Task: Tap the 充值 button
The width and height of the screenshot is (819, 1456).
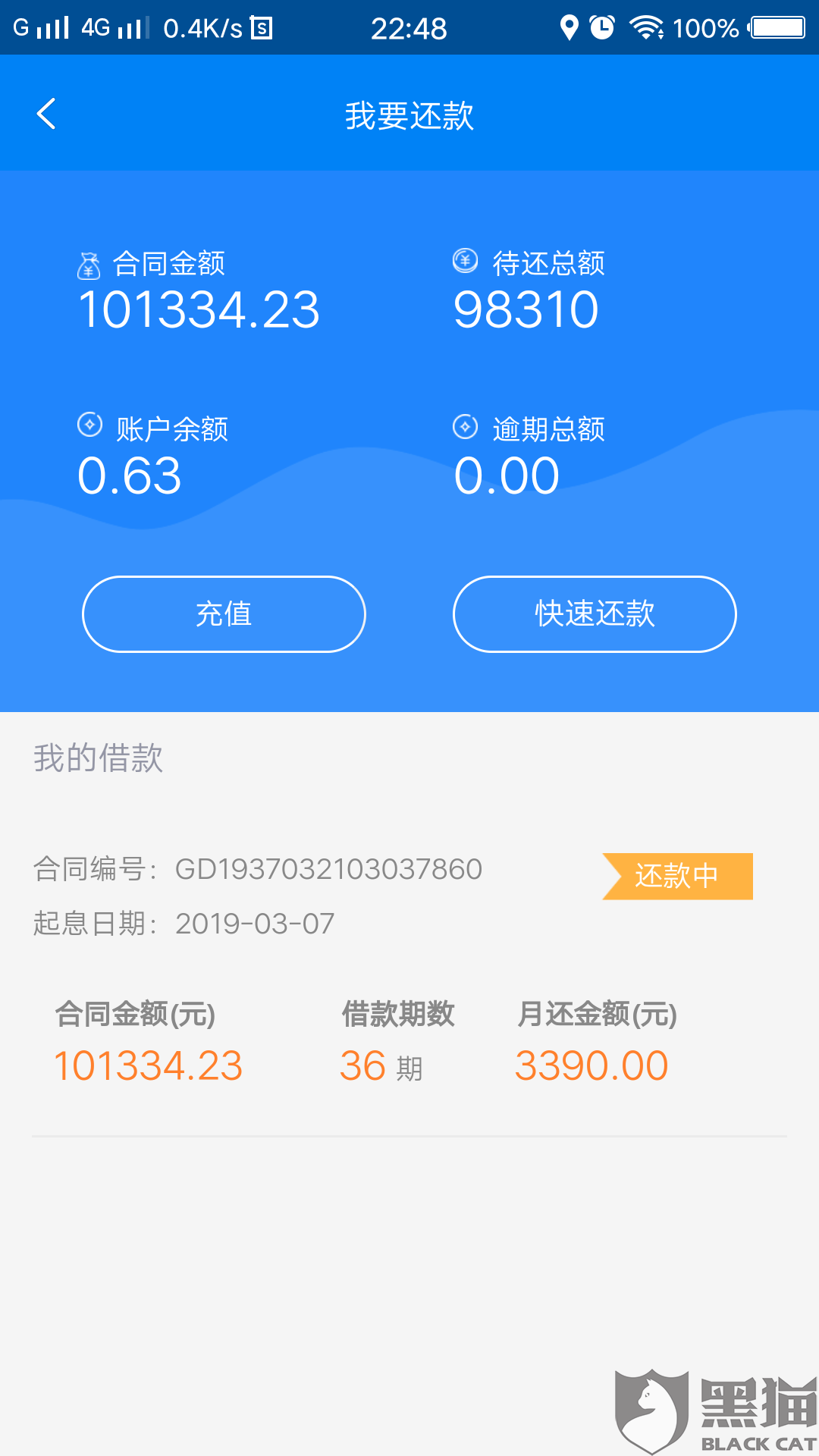Action: point(224,614)
